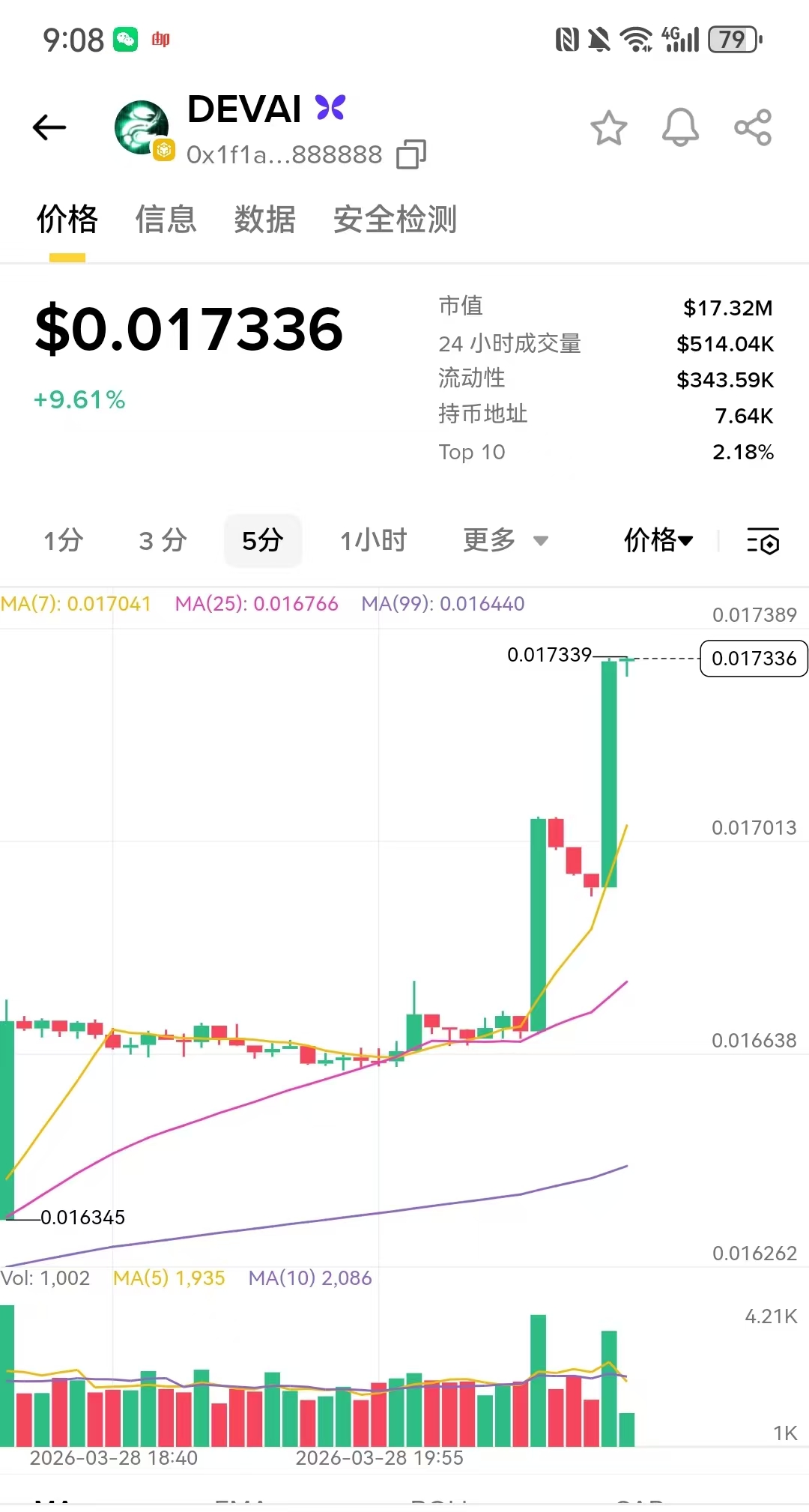
Task: Go back using the arrow
Action: point(49,127)
